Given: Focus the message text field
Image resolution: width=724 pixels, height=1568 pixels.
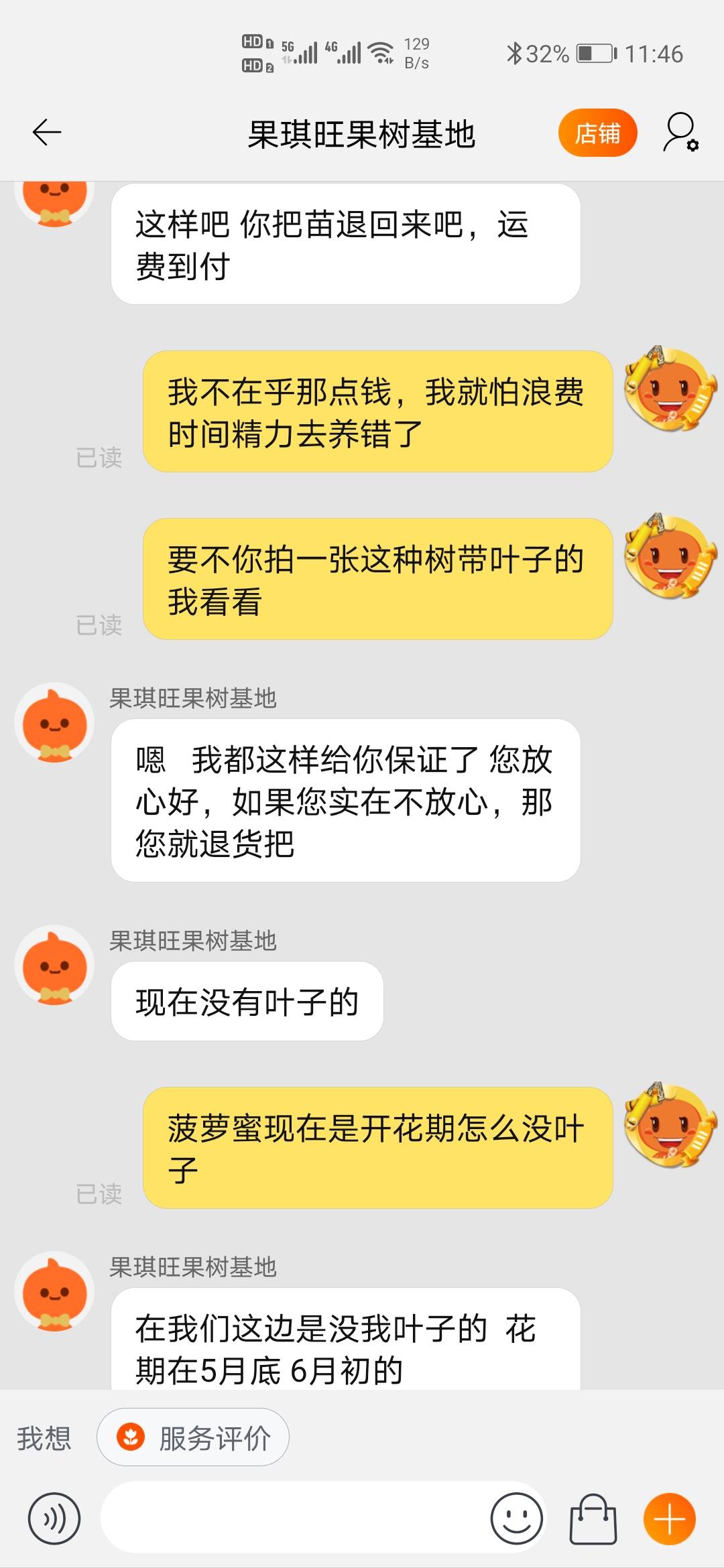Looking at the screenshot, I should [x=295, y=1517].
